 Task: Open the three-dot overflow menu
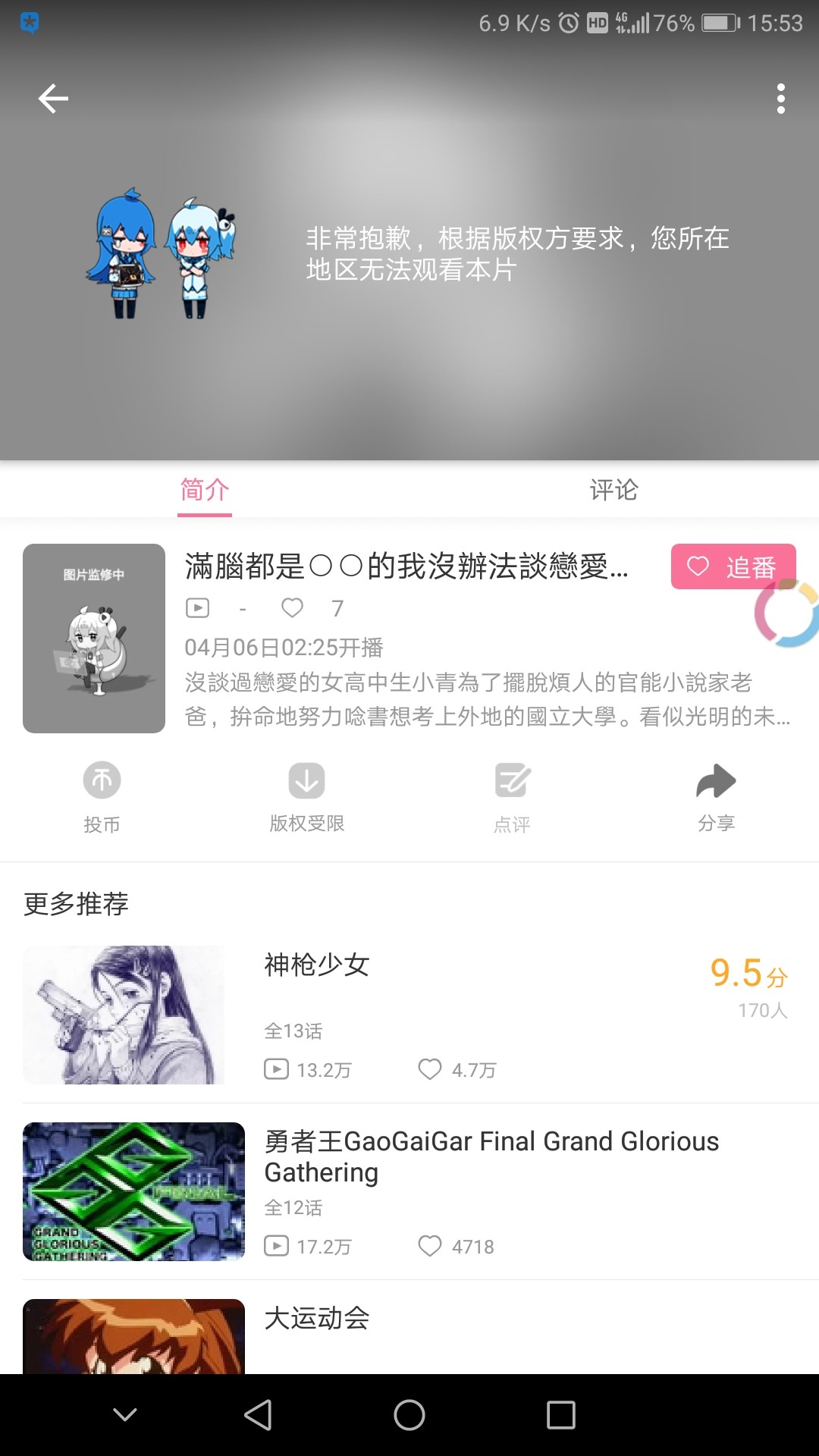click(780, 99)
